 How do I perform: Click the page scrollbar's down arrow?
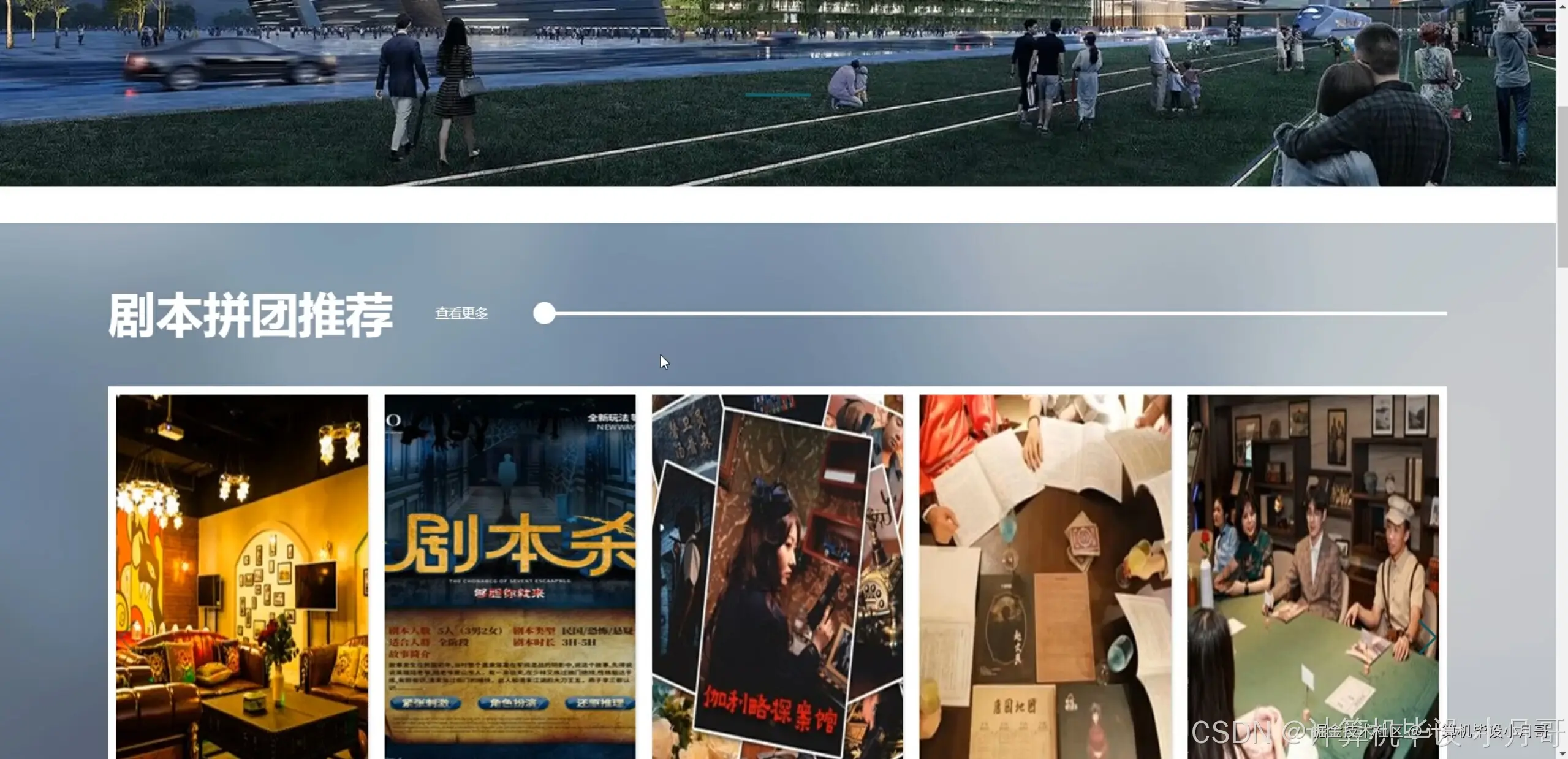1562,753
